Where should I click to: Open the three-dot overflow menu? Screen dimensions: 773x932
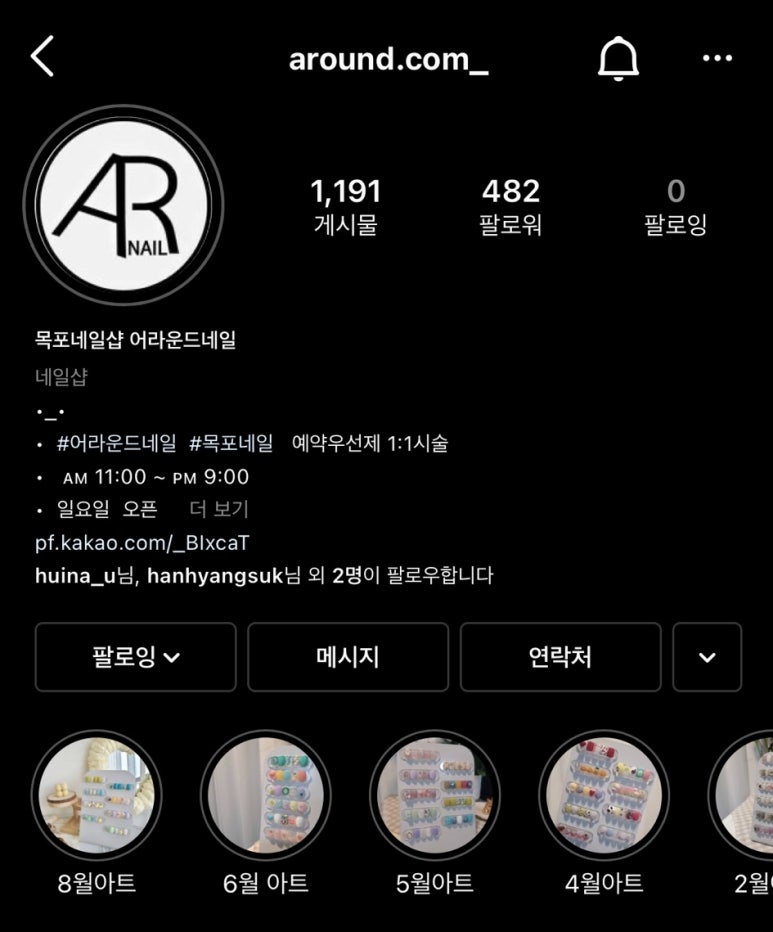pos(717,59)
